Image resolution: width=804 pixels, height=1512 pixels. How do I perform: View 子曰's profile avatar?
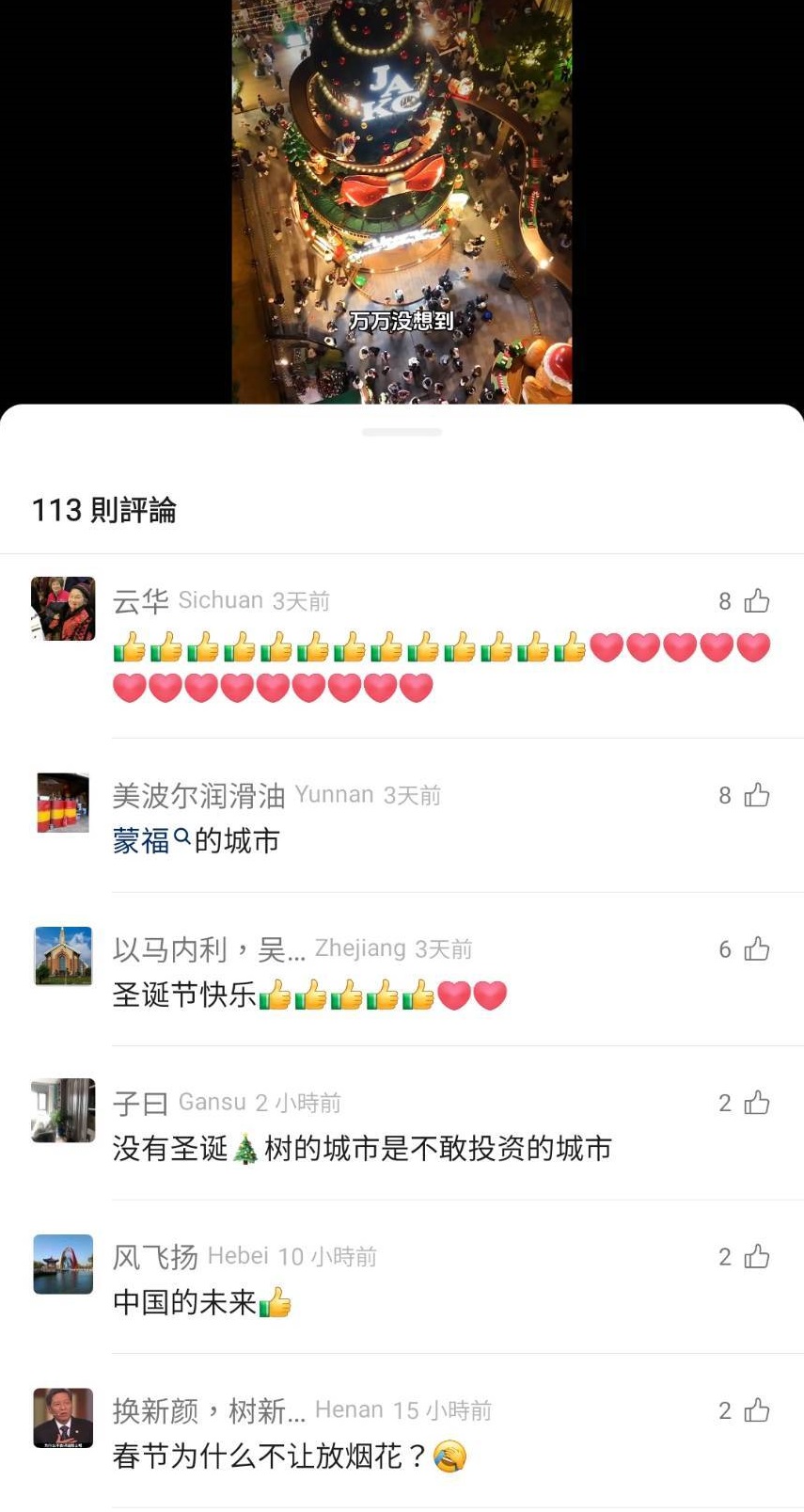pyautogui.click(x=63, y=1110)
